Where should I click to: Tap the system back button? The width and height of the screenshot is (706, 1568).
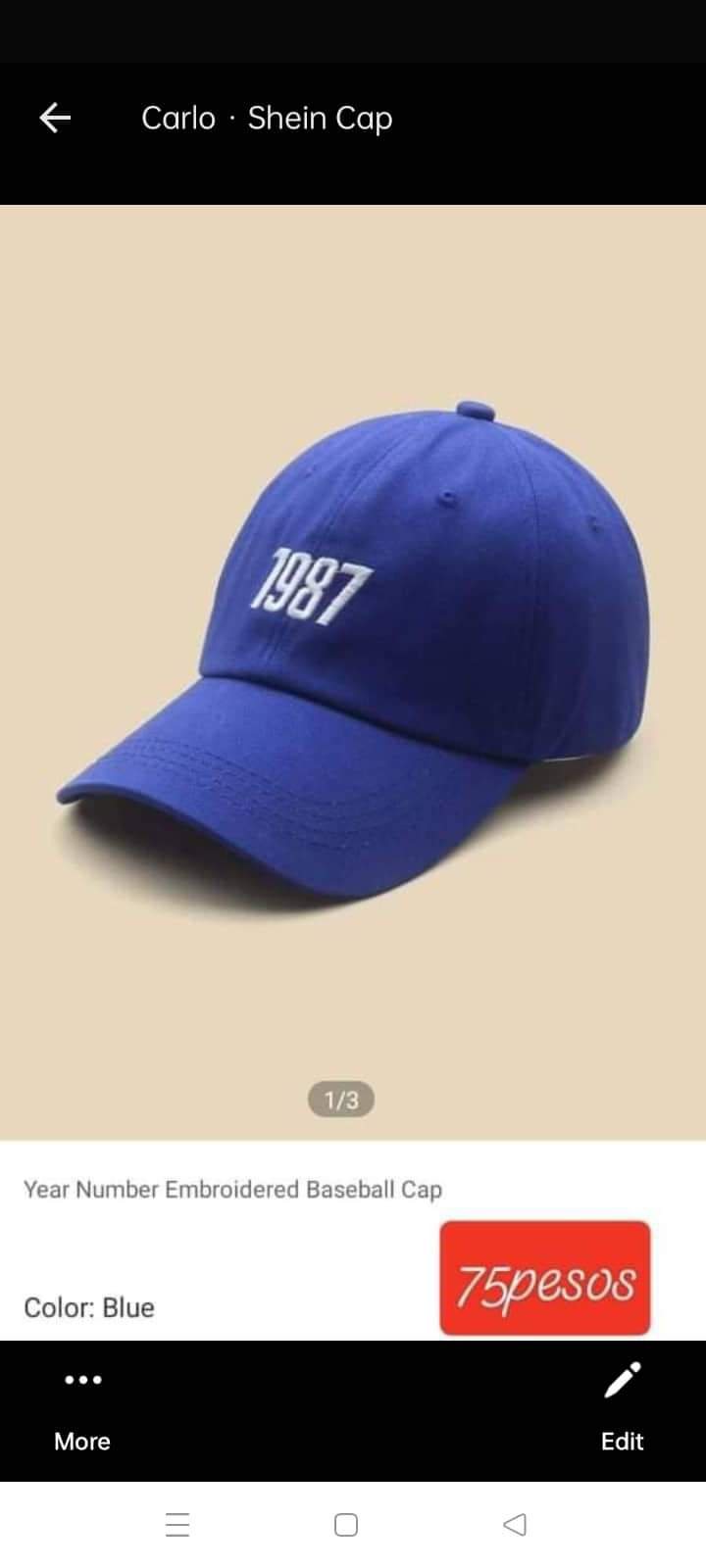pyautogui.click(x=514, y=1525)
